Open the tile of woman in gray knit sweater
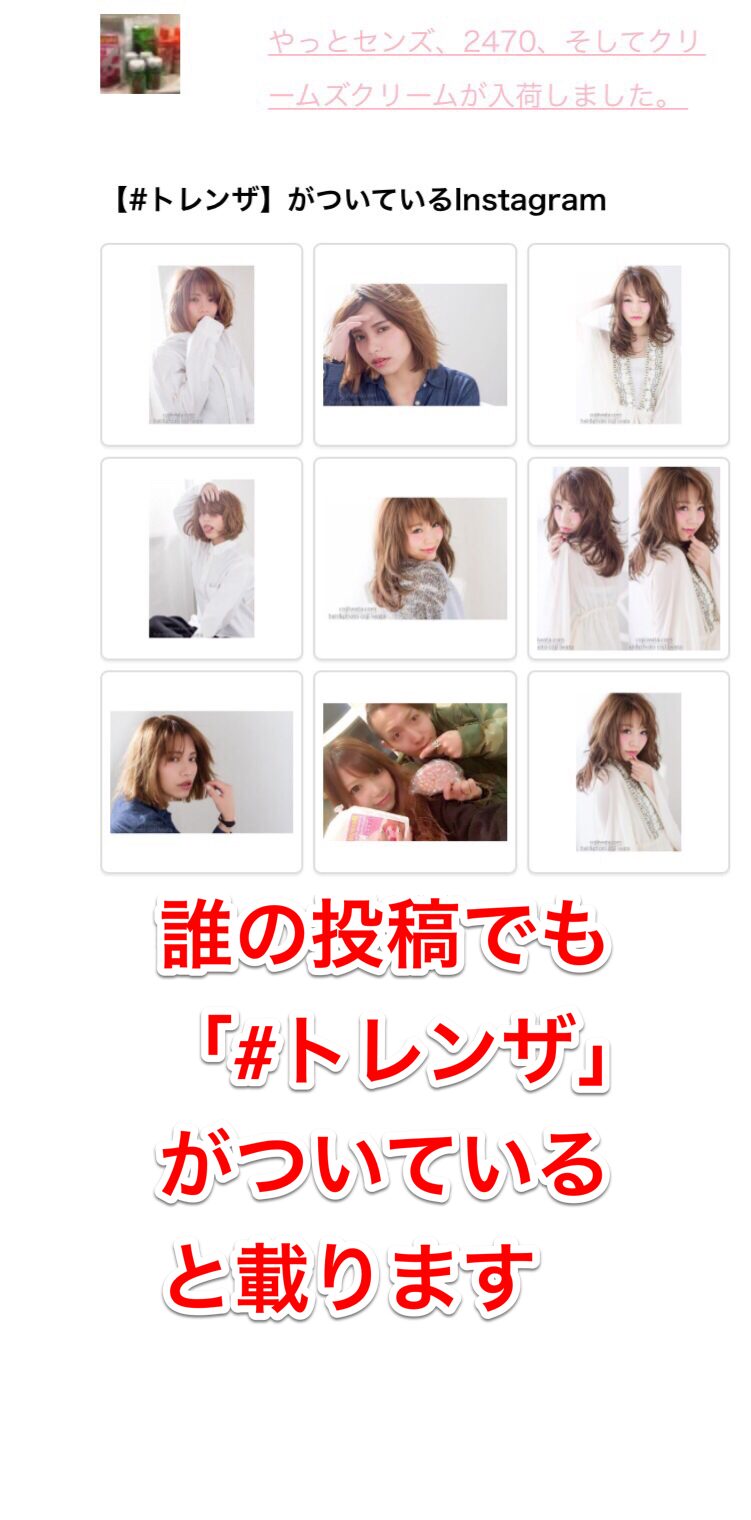 (x=415, y=558)
